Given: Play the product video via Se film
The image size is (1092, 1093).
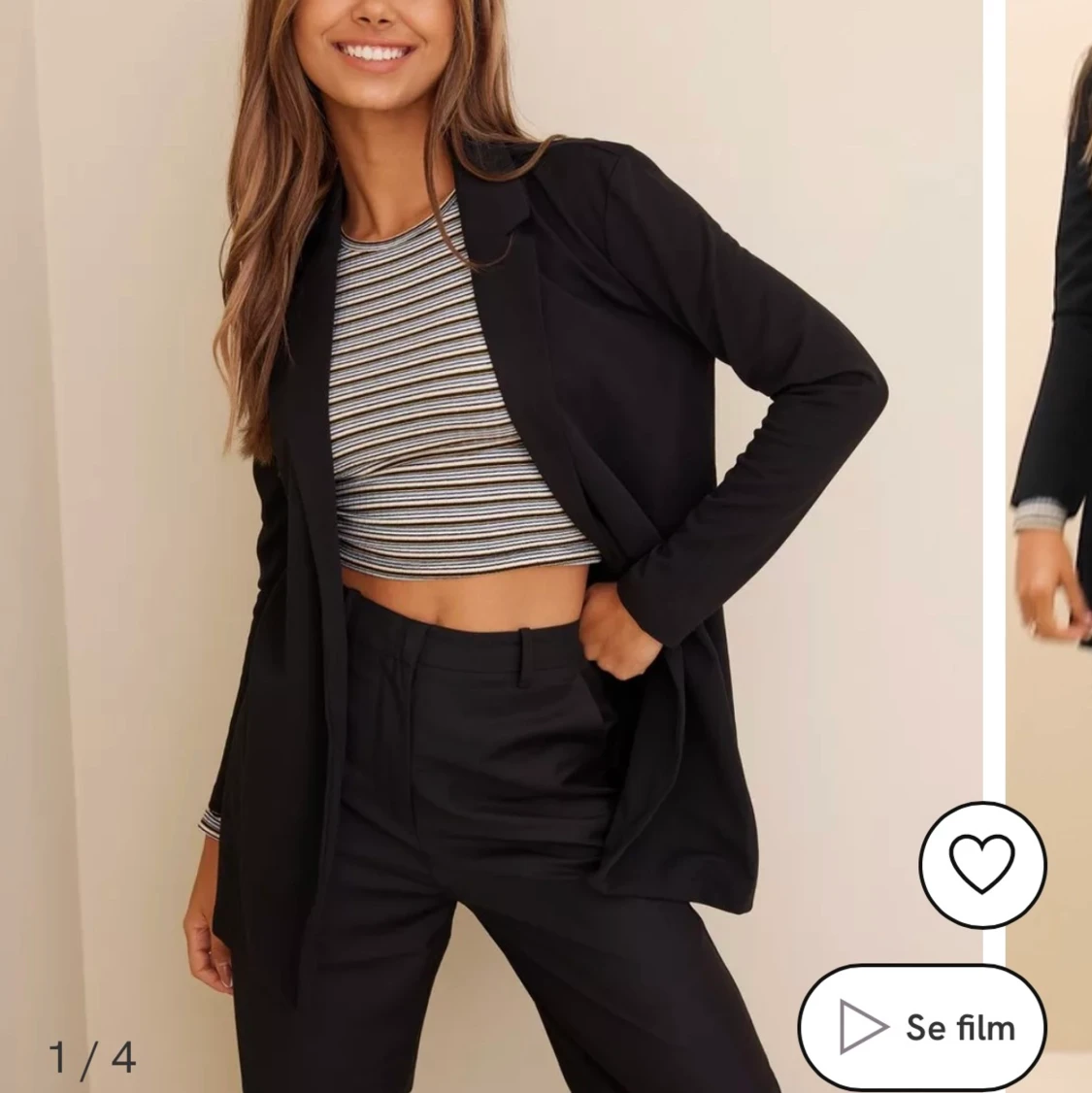Looking at the screenshot, I should 922,1027.
